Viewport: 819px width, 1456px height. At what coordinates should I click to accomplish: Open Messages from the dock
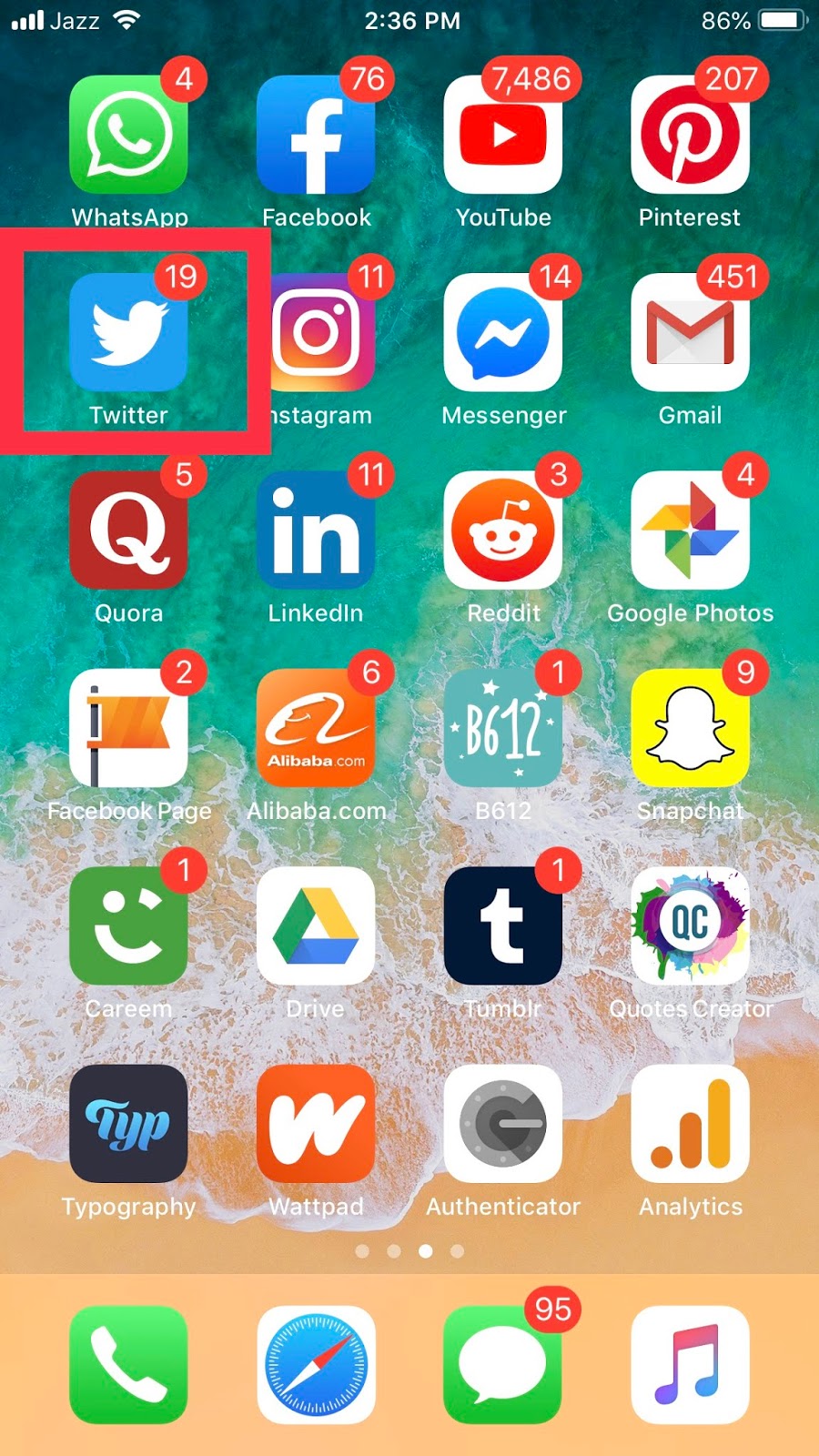tap(503, 1364)
